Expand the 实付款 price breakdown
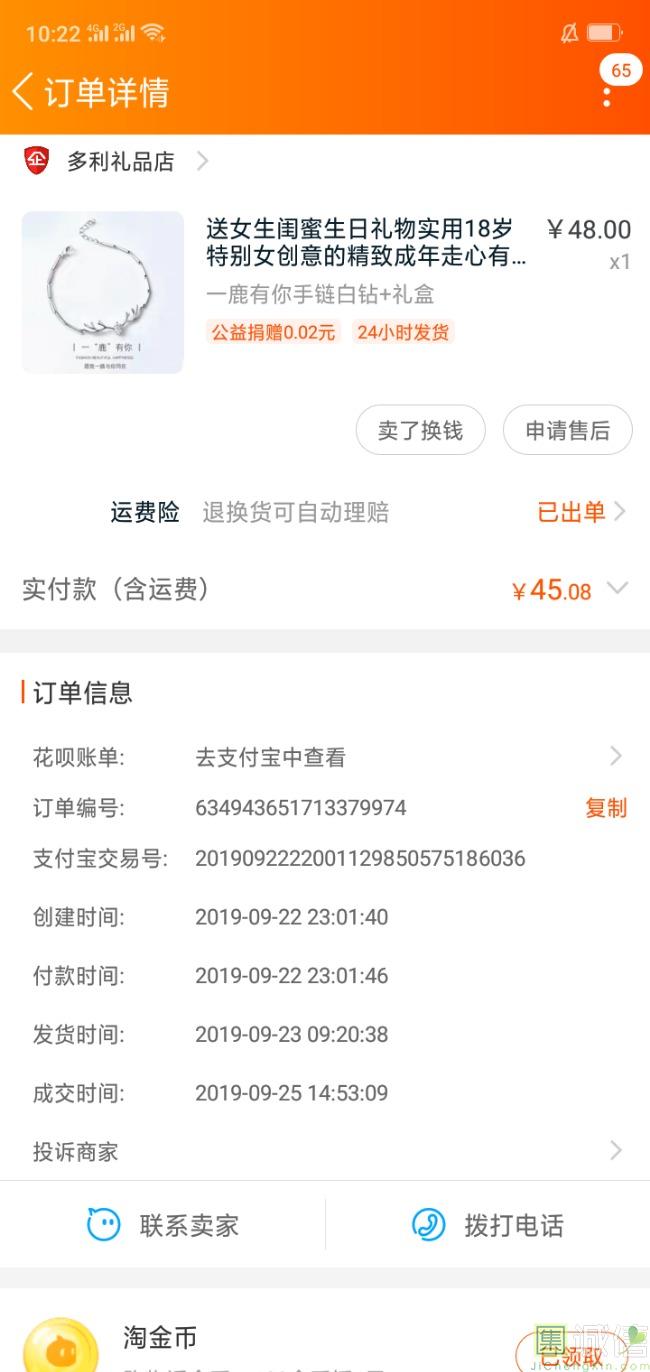650x1372 pixels. [617, 589]
